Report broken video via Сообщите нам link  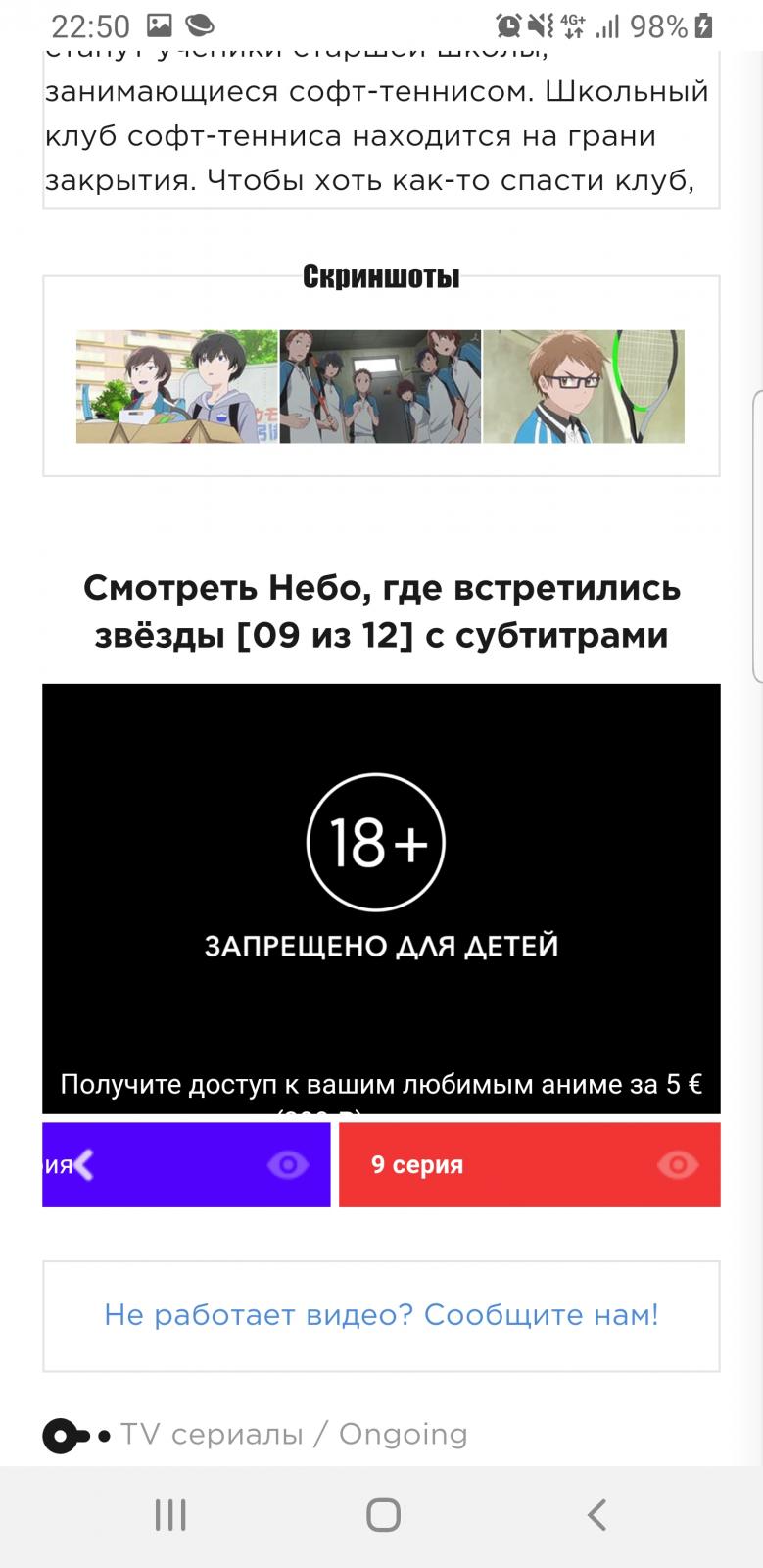[381, 1315]
